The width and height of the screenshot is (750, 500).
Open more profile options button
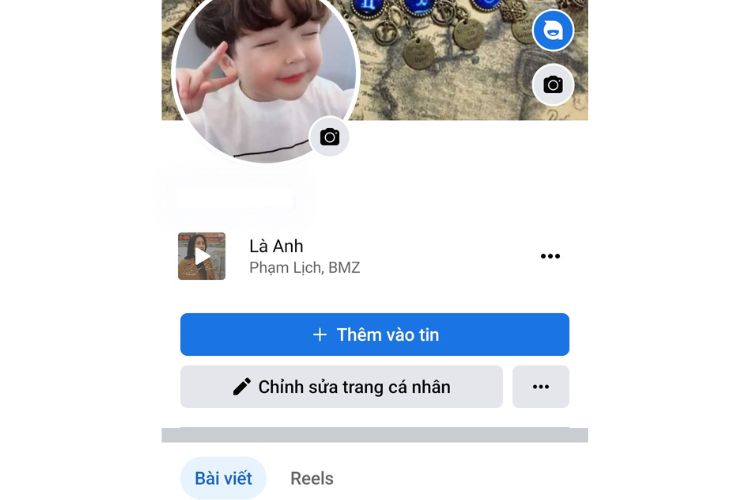pos(541,387)
